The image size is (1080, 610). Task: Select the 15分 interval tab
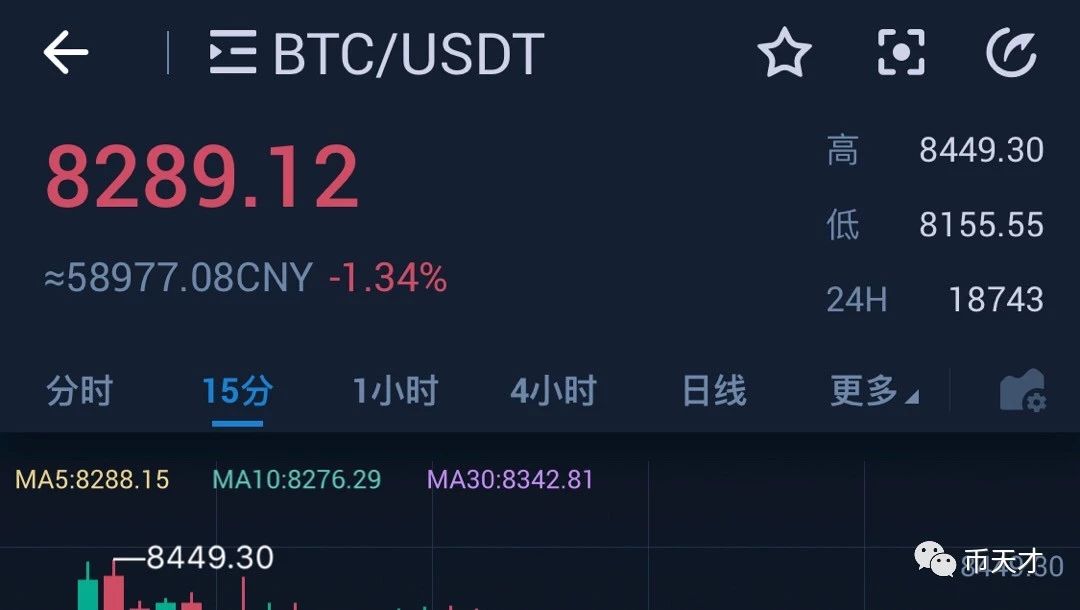click(x=238, y=391)
